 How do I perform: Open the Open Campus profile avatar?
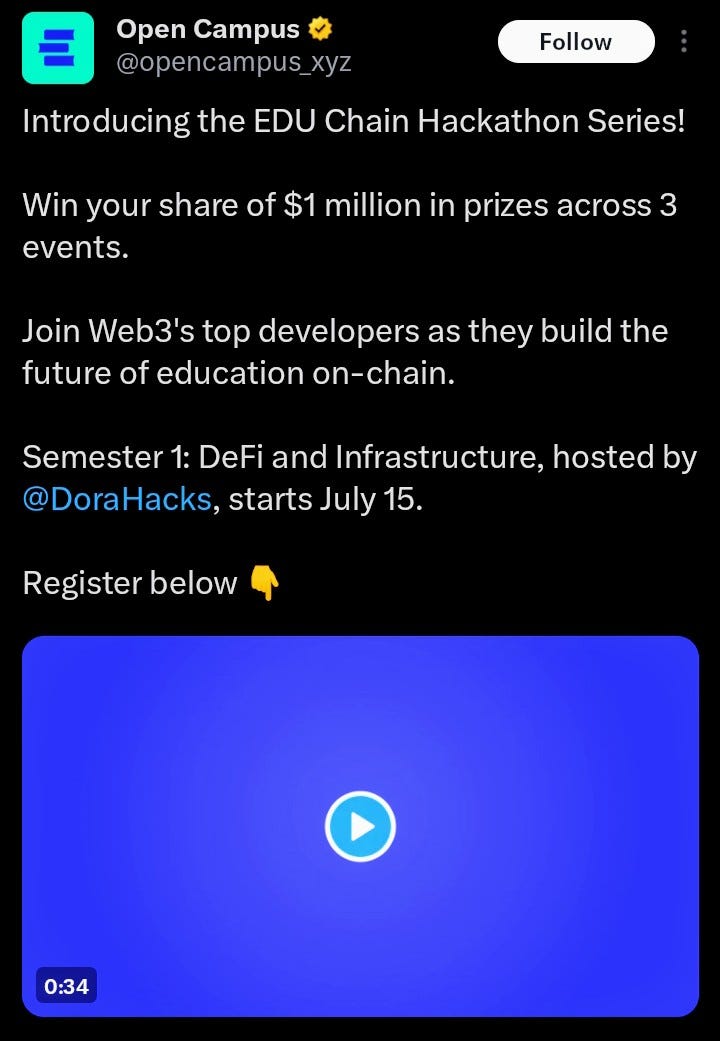click(58, 48)
